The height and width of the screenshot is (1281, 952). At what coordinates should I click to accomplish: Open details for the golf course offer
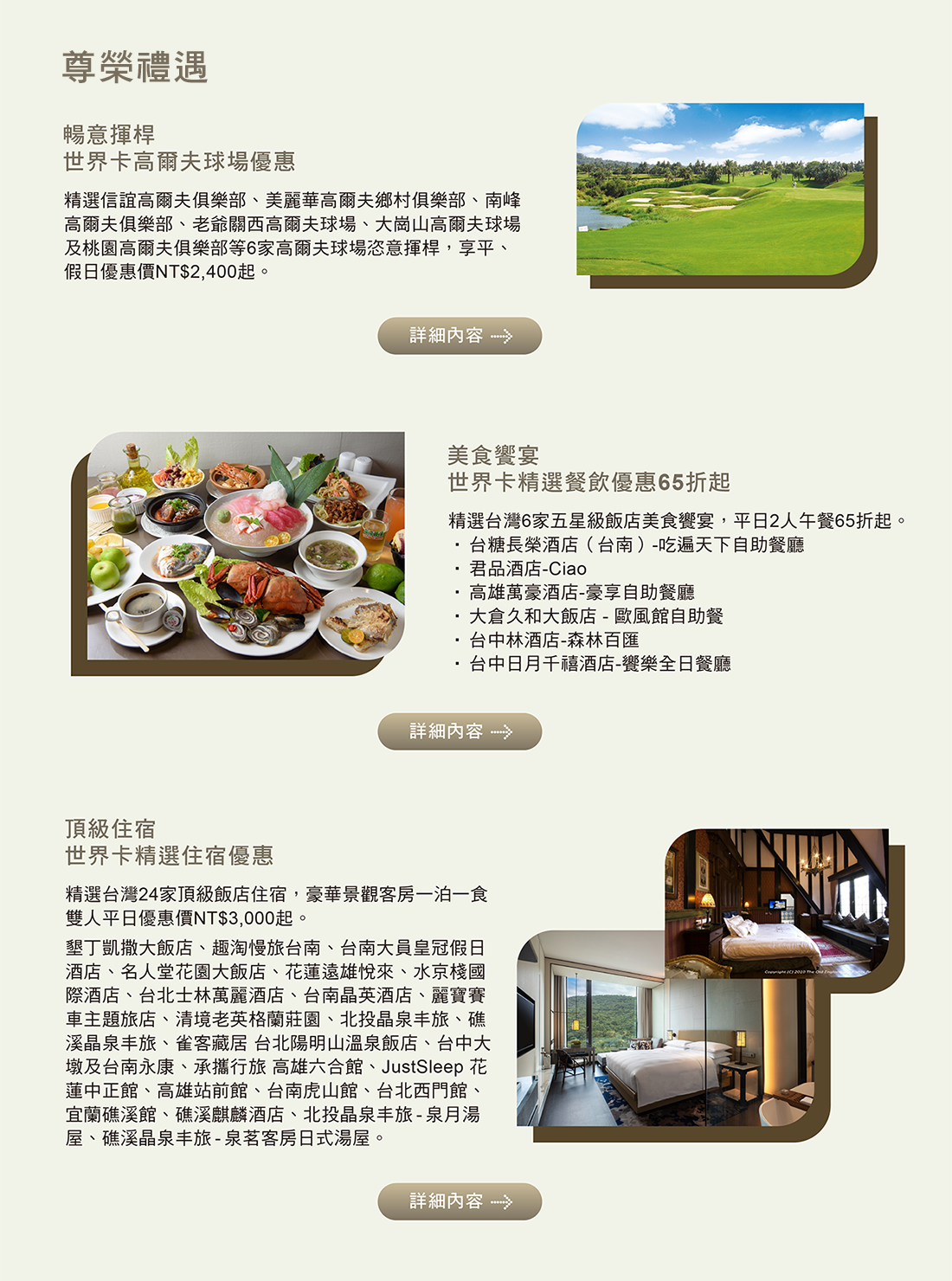pos(460,336)
